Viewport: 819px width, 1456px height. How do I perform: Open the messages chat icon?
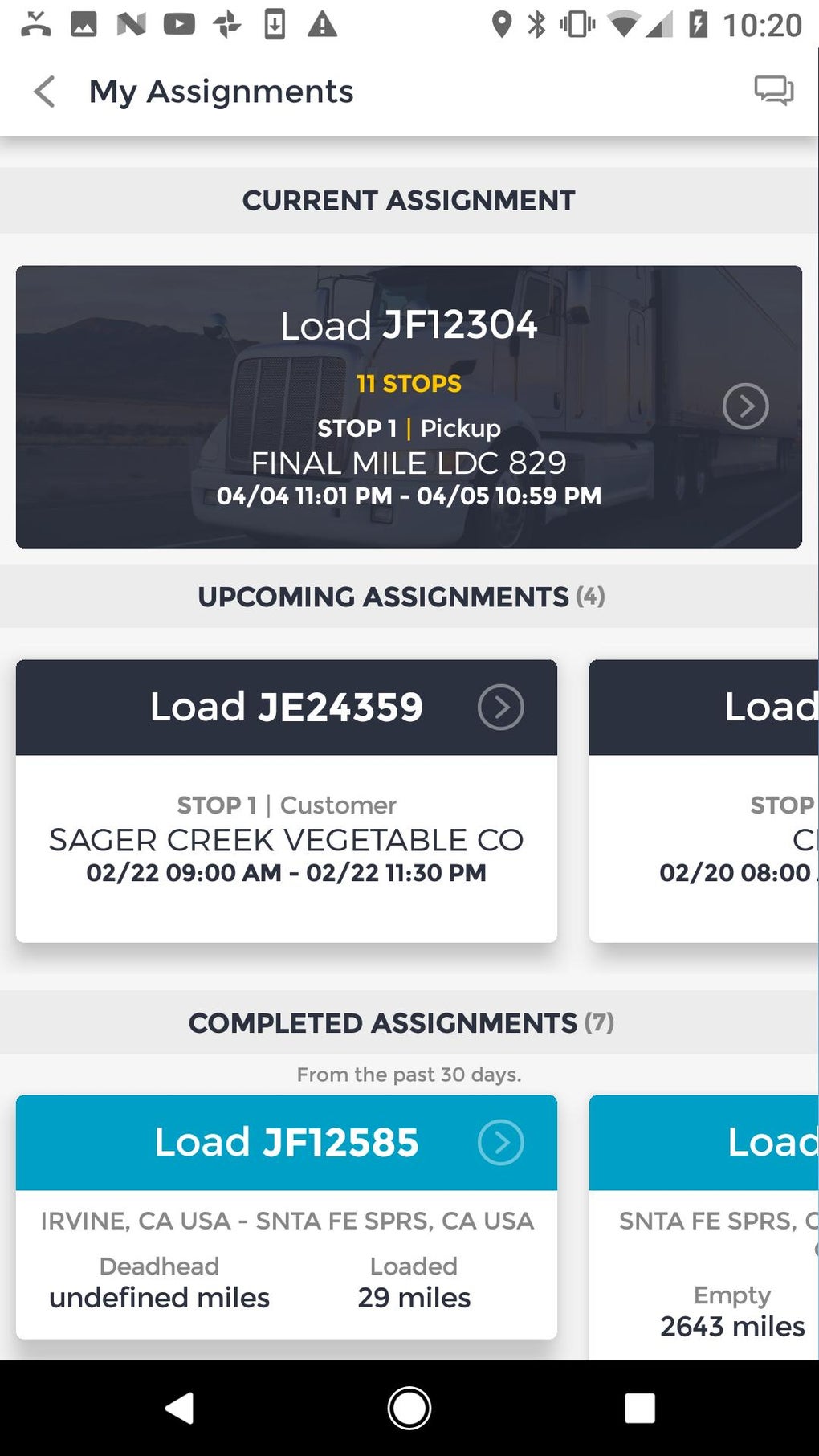coord(773,91)
